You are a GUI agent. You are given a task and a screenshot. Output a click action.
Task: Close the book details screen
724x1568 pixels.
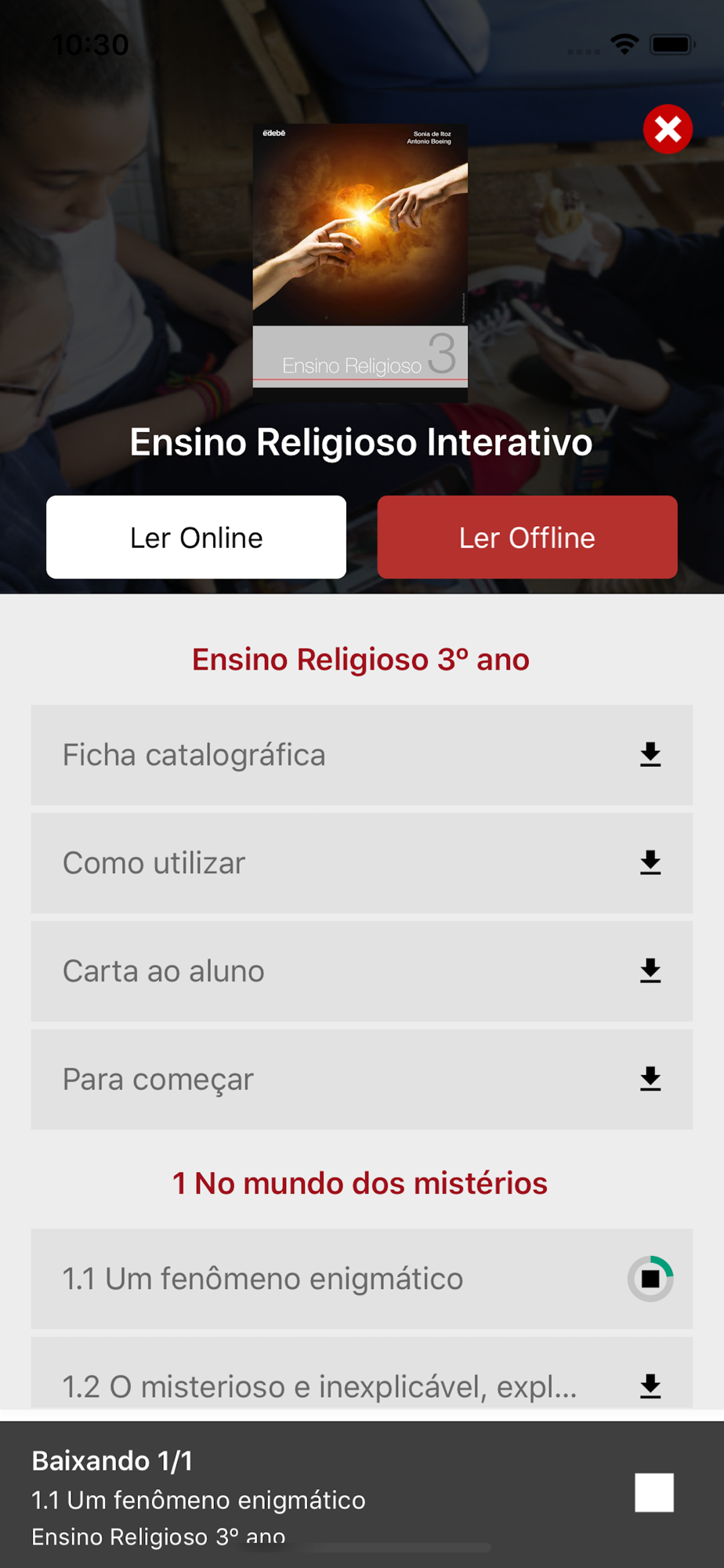(668, 129)
